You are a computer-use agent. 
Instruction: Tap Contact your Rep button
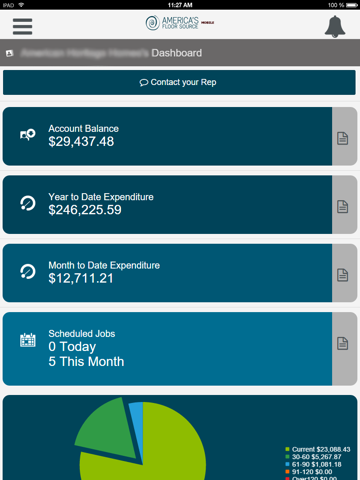179,82
